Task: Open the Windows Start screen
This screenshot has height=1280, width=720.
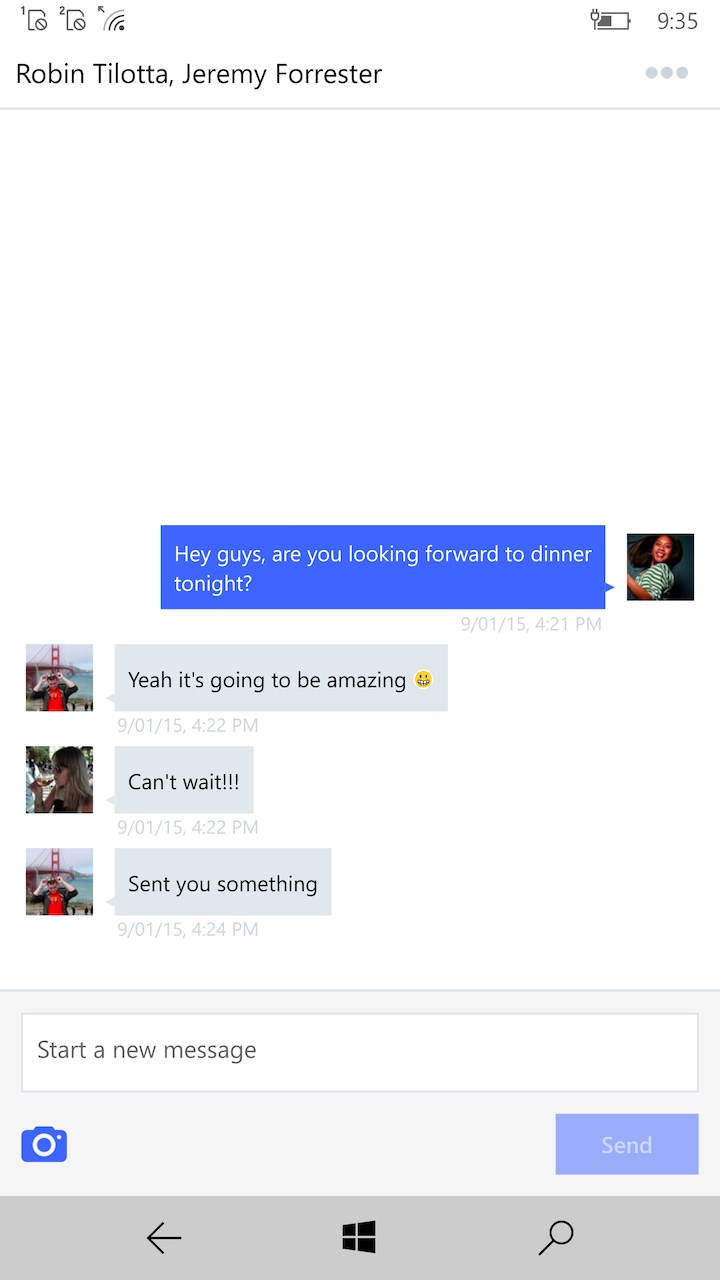Action: tap(359, 1238)
